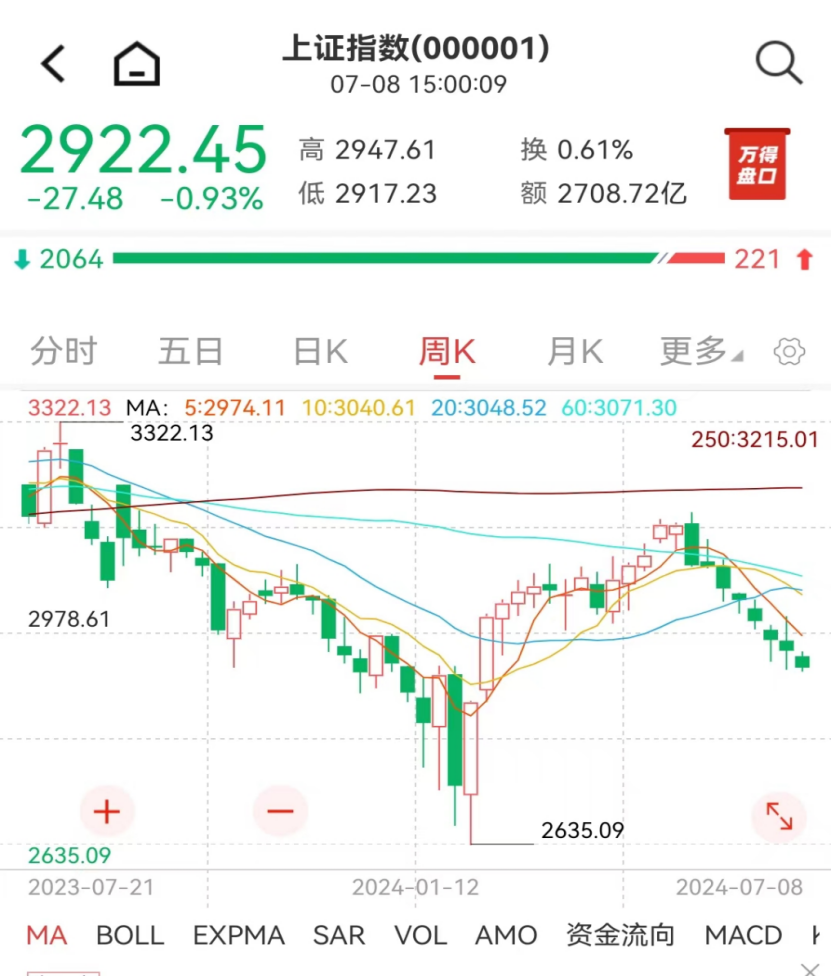Switch to the 月K tab
831x976 pixels.
coord(575,351)
